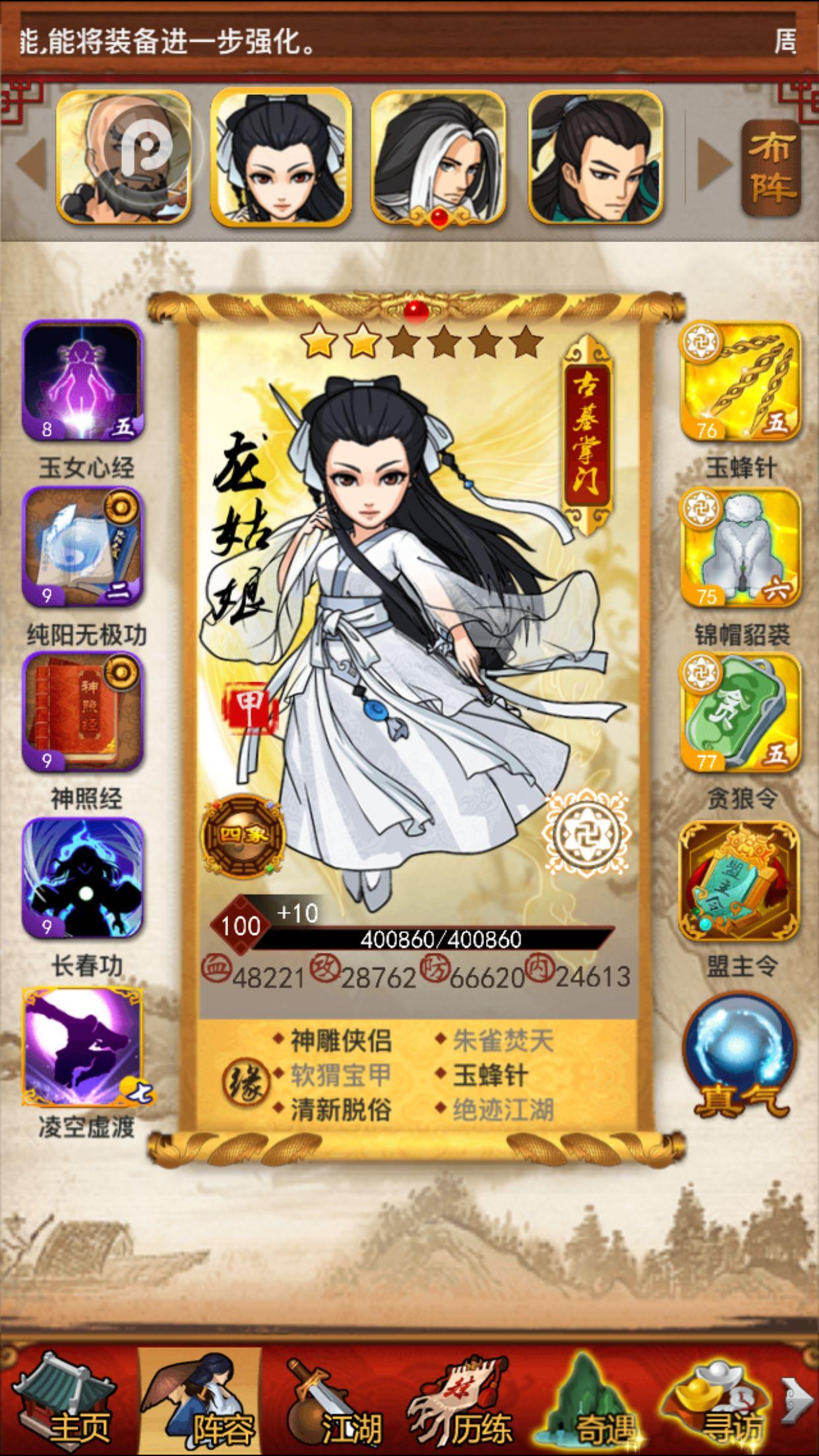
Task: Tap the left arrow in the hero row
Action: point(30,162)
